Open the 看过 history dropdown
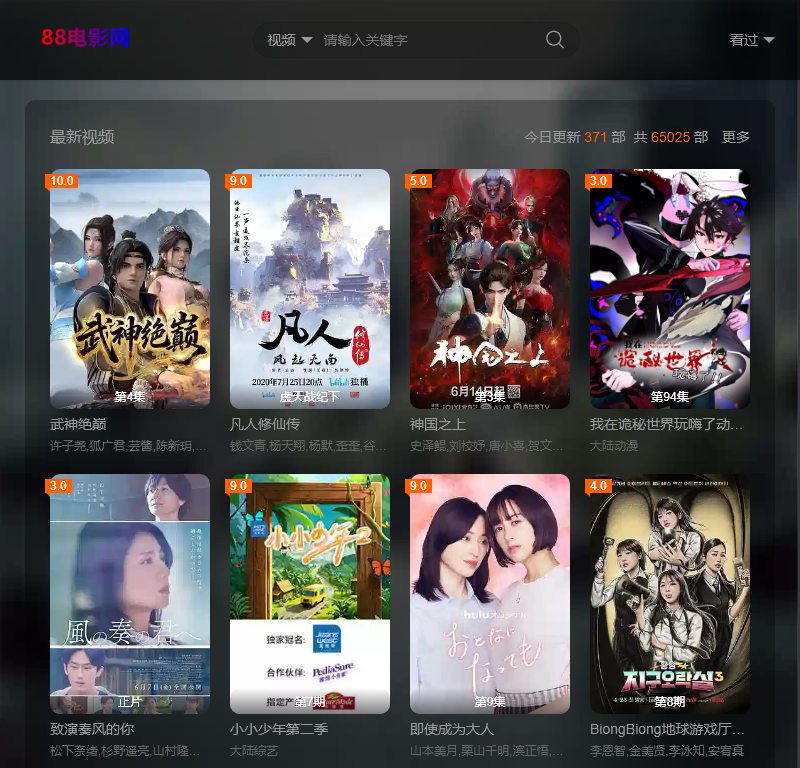800x768 pixels. point(752,40)
